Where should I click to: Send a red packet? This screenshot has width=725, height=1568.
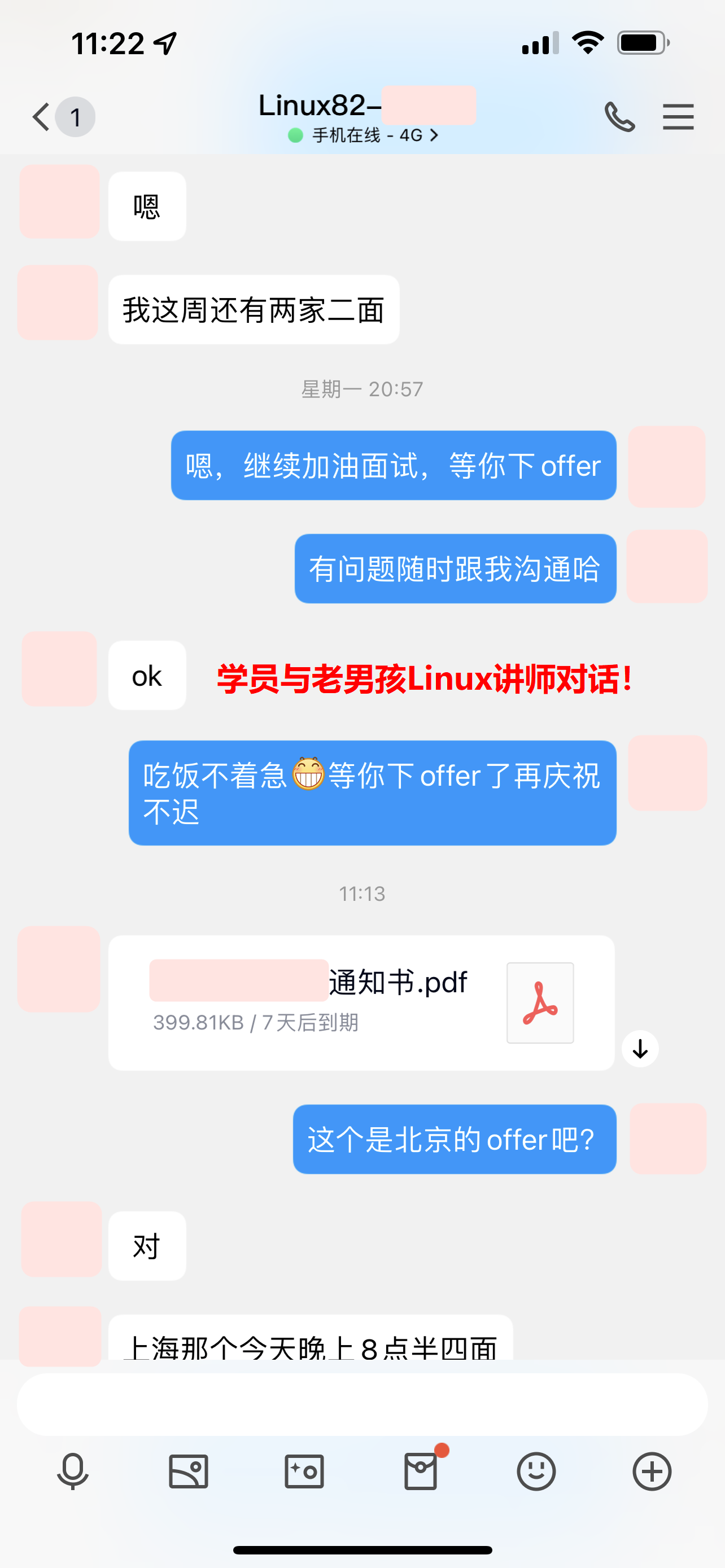click(x=421, y=1471)
